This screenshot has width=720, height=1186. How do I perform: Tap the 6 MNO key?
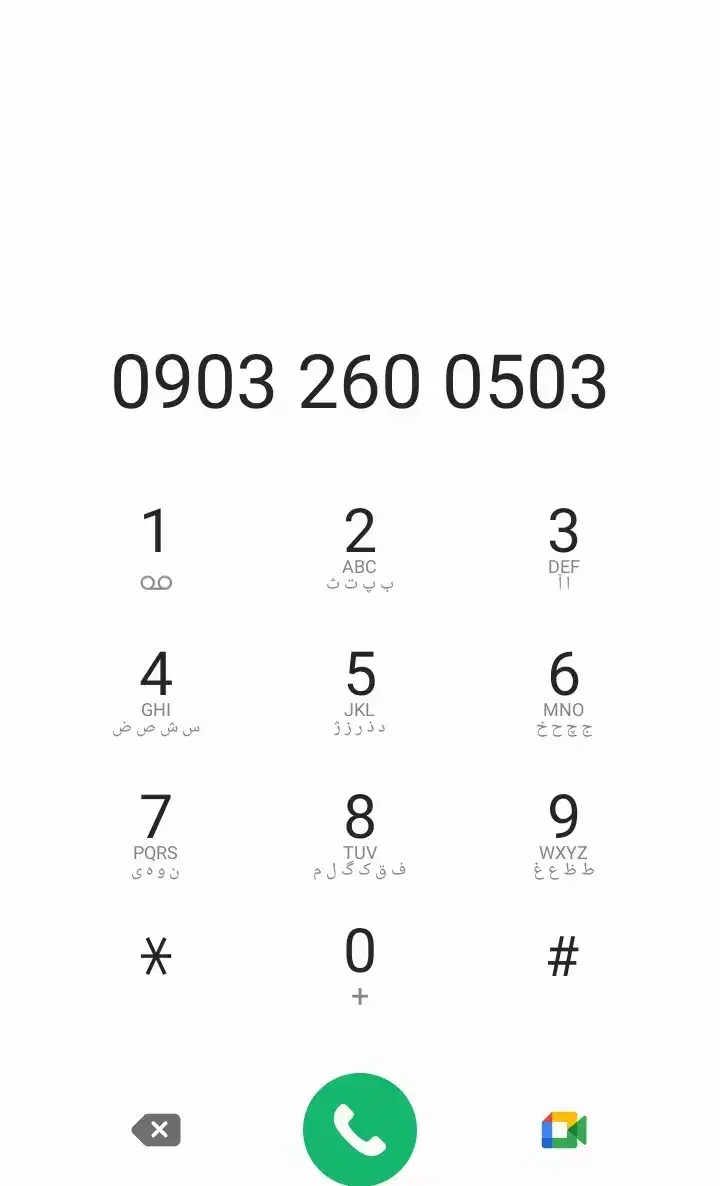pyautogui.click(x=564, y=690)
